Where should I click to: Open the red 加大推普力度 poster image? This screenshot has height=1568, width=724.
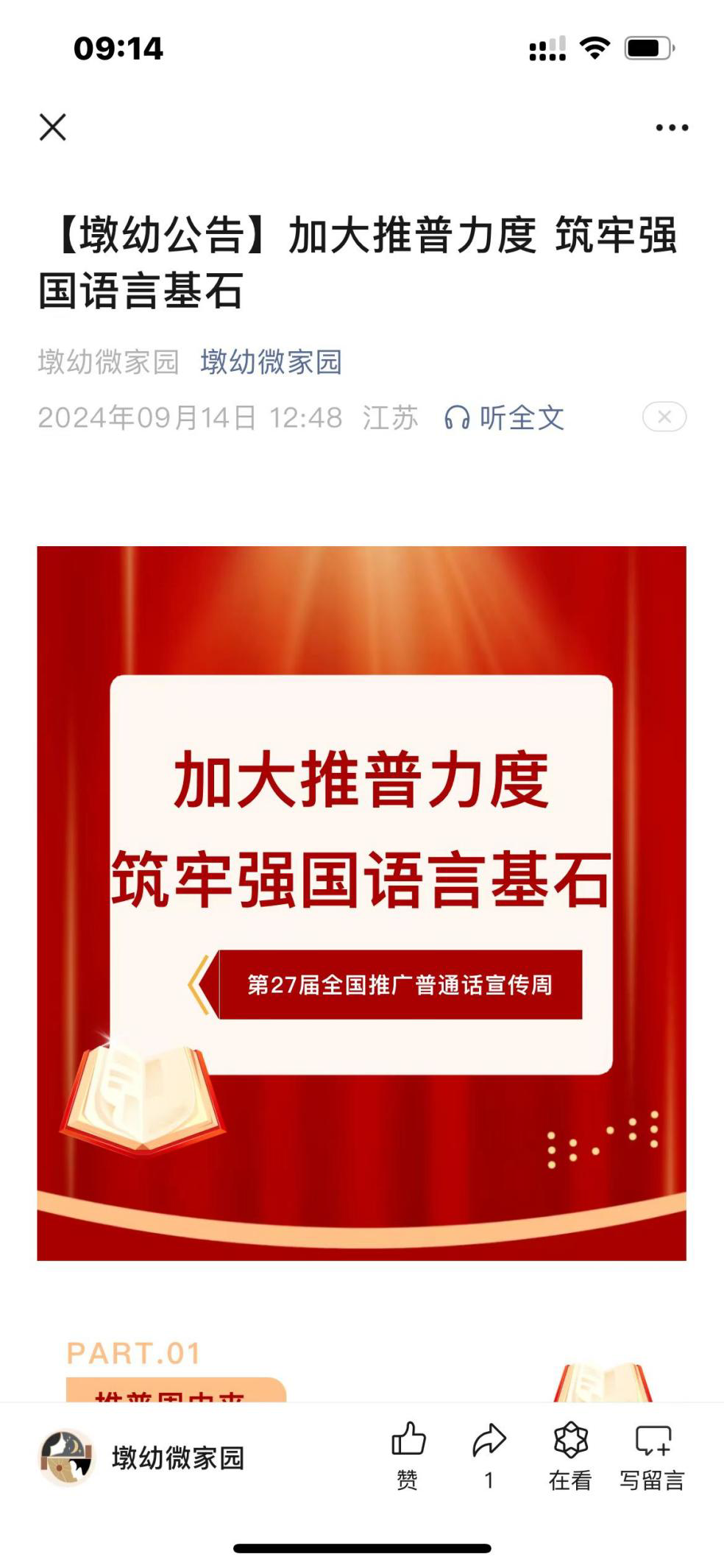tap(361, 903)
